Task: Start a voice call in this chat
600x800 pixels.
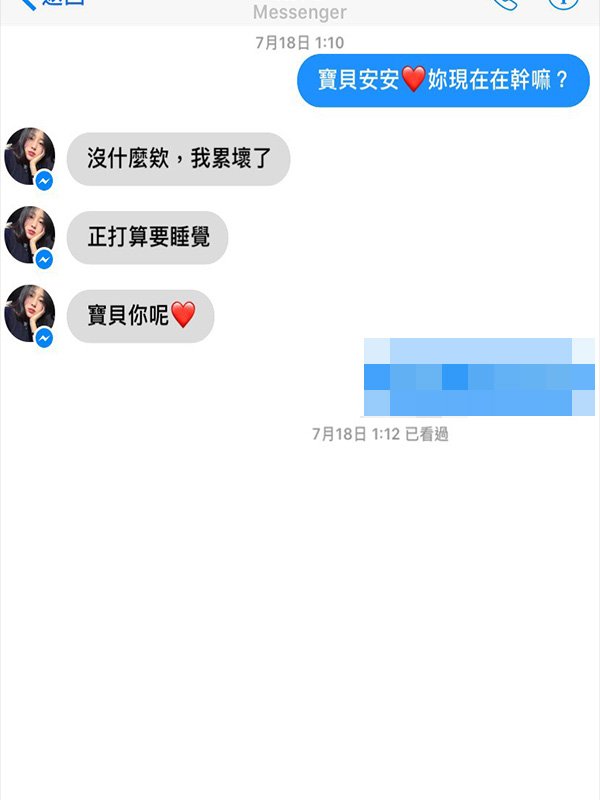Action: coord(505,4)
